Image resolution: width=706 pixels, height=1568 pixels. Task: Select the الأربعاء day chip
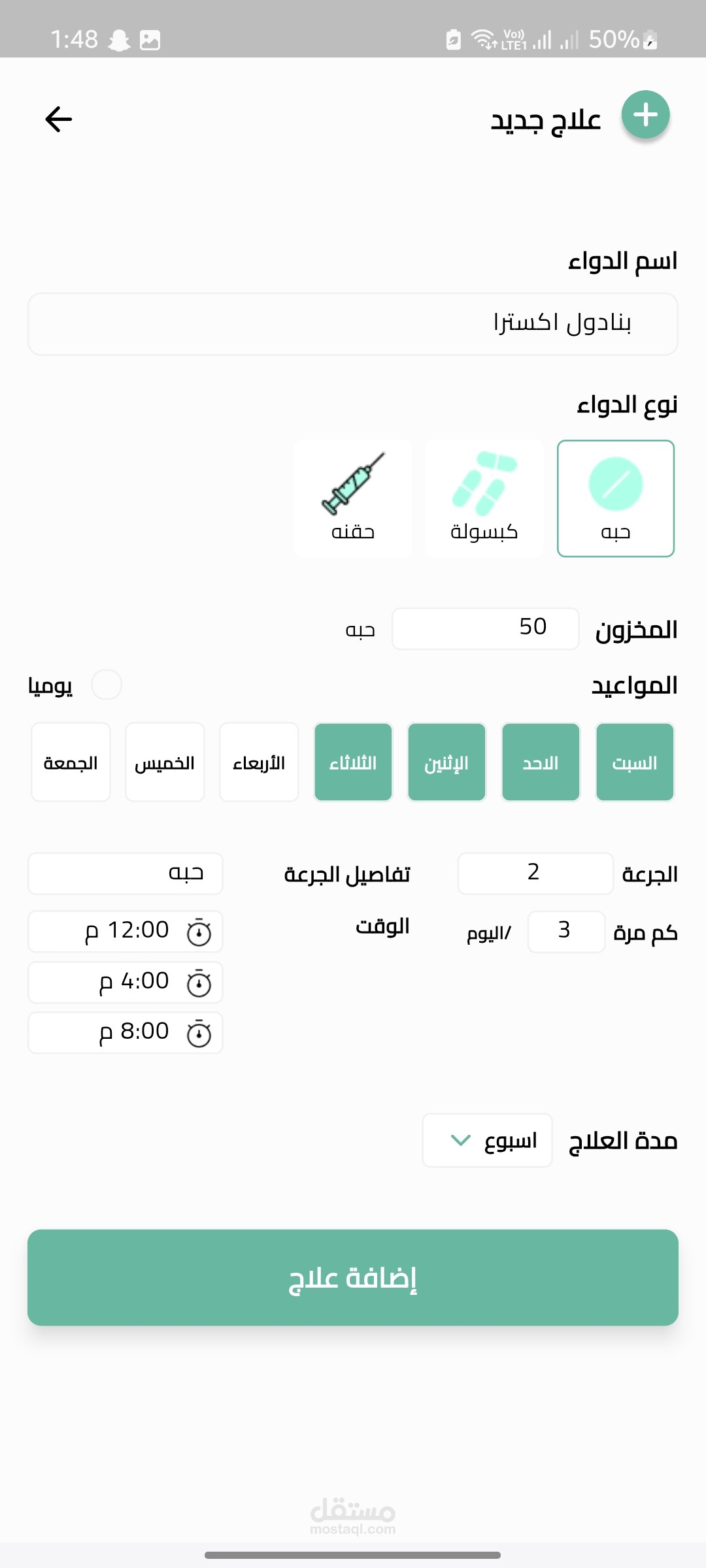(x=259, y=762)
